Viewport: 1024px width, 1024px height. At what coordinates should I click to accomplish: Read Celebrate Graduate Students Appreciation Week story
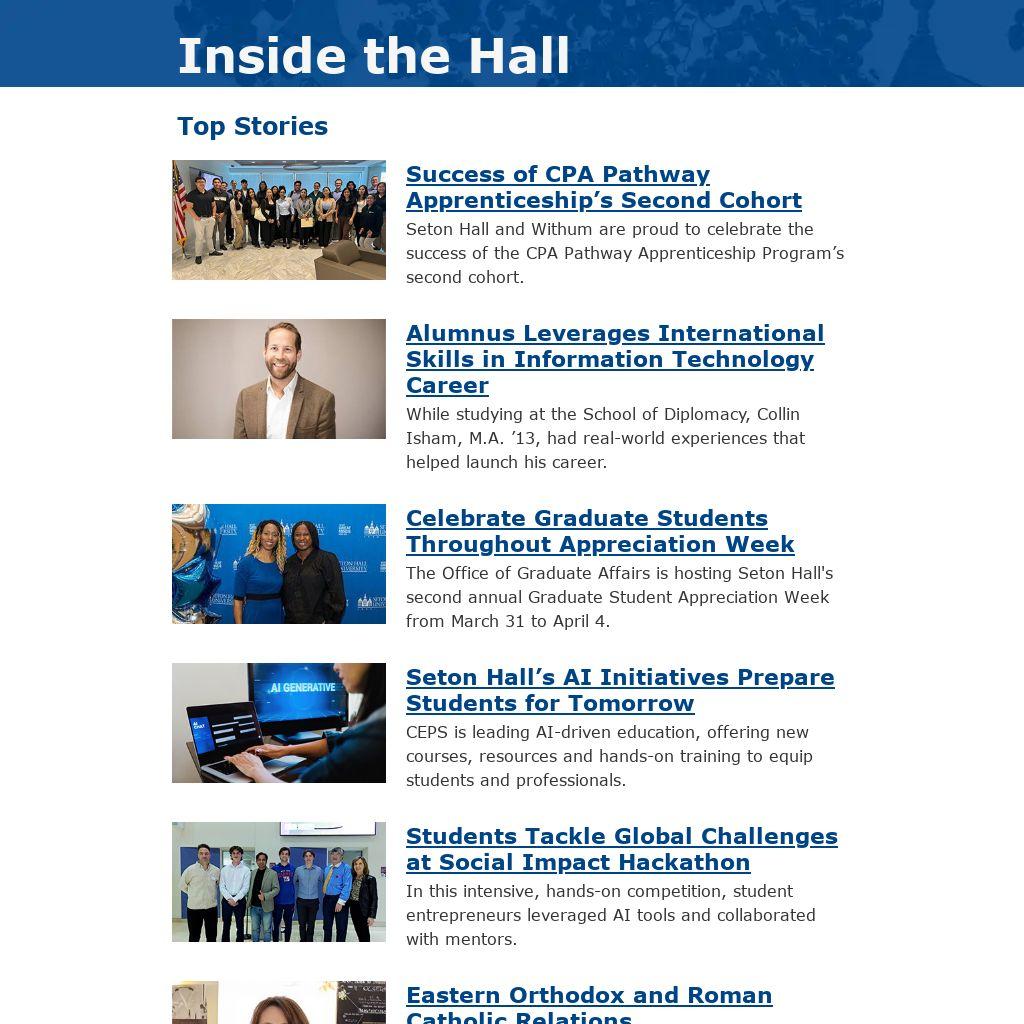tap(599, 531)
